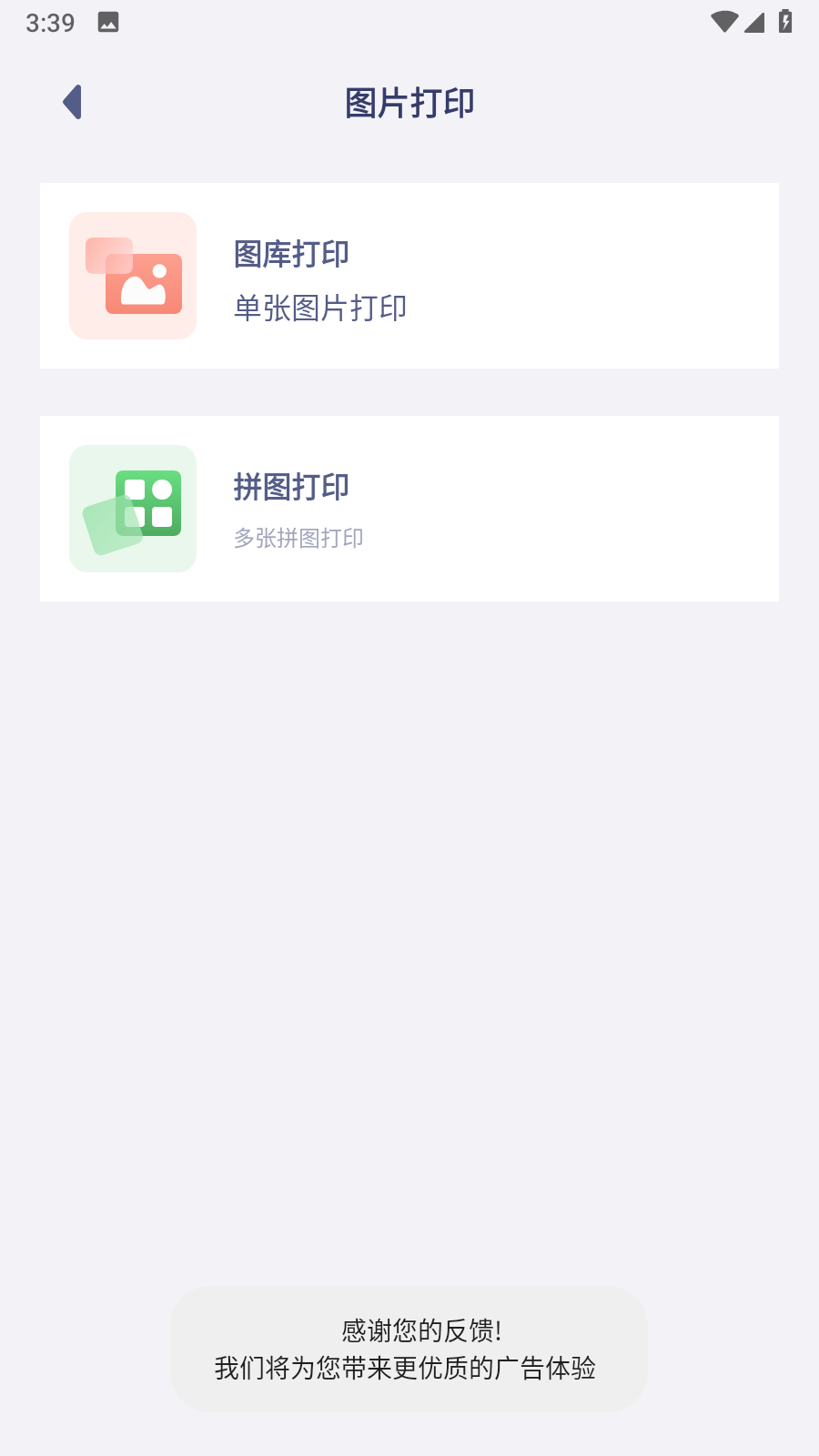Select the pink gallery image icon
This screenshot has height=1456, width=819.
click(132, 275)
